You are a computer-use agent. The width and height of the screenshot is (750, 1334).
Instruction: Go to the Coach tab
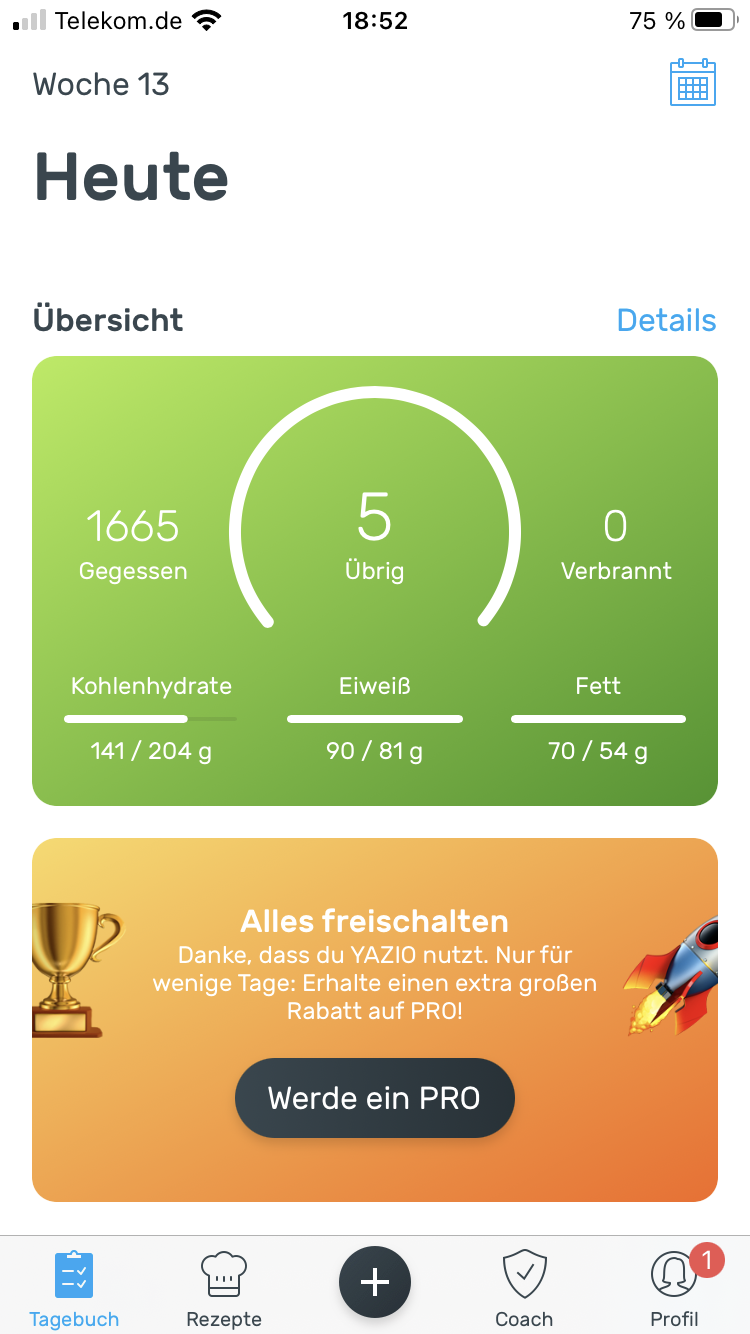click(524, 1288)
